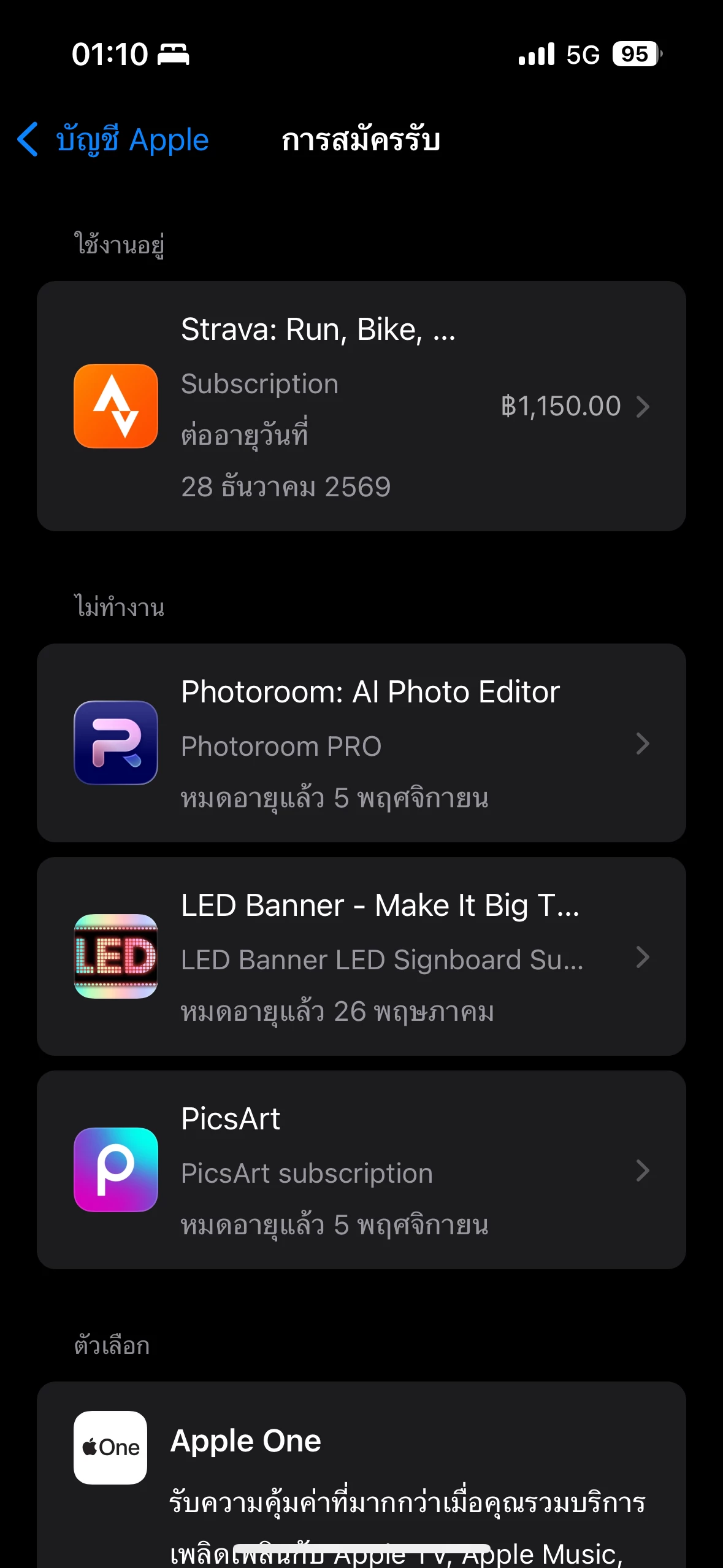
Task: Open the Apple One offer
Action: coord(361,1472)
